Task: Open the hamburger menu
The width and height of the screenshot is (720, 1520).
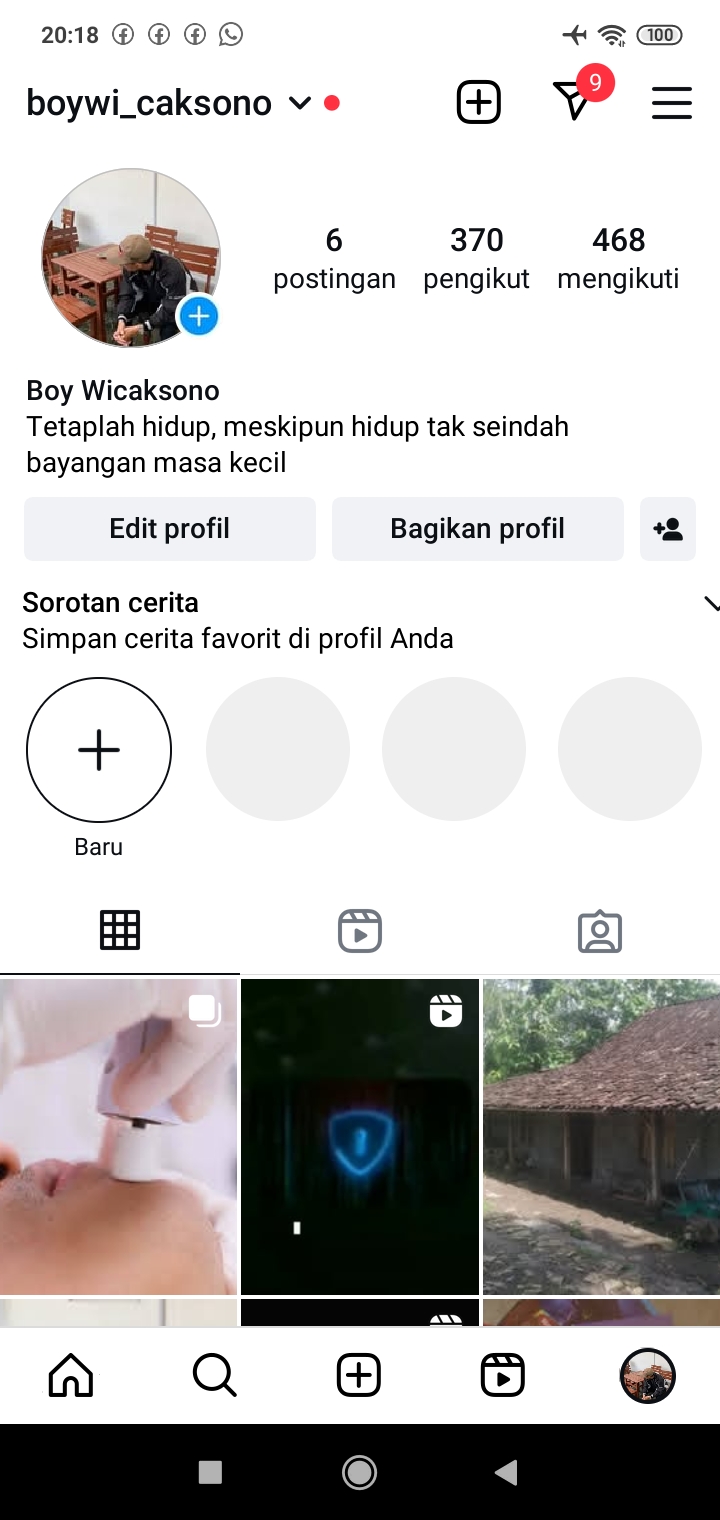Action: coord(671,103)
